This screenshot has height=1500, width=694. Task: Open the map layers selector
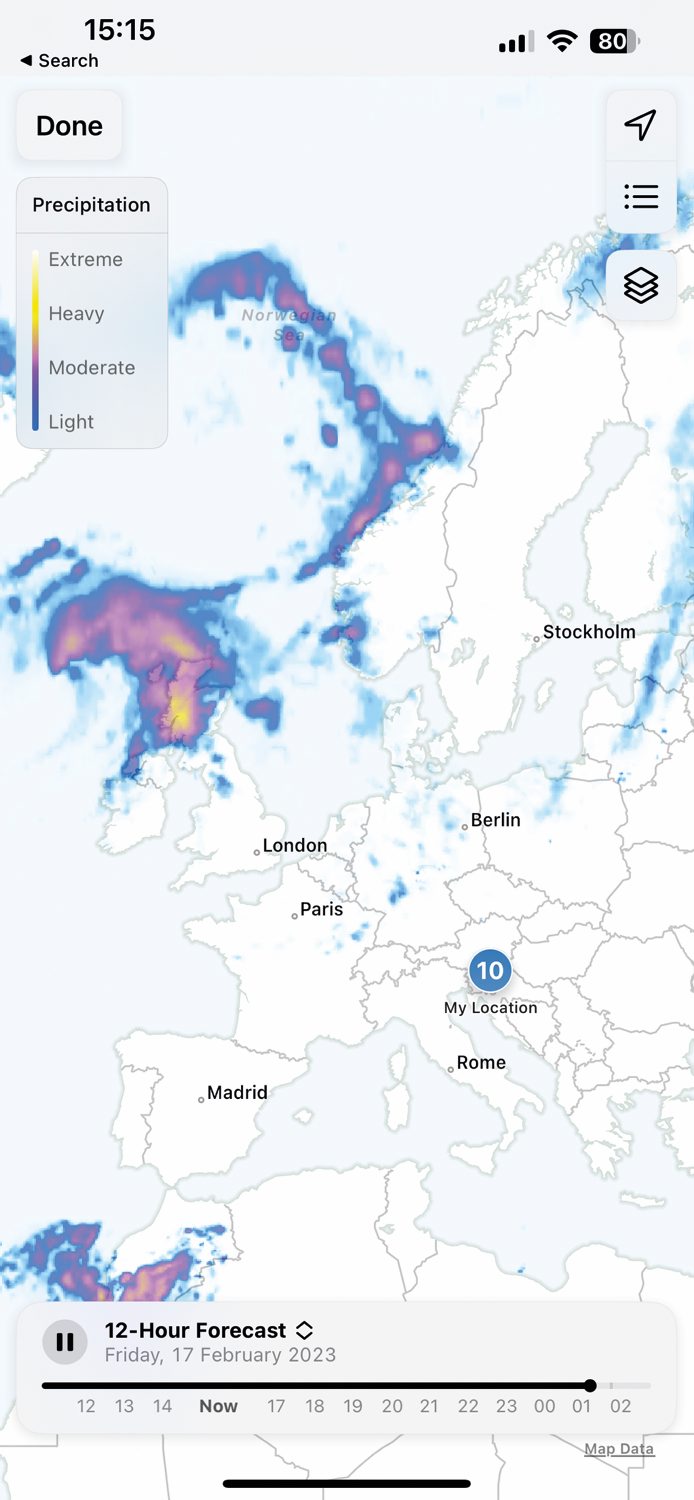640,286
